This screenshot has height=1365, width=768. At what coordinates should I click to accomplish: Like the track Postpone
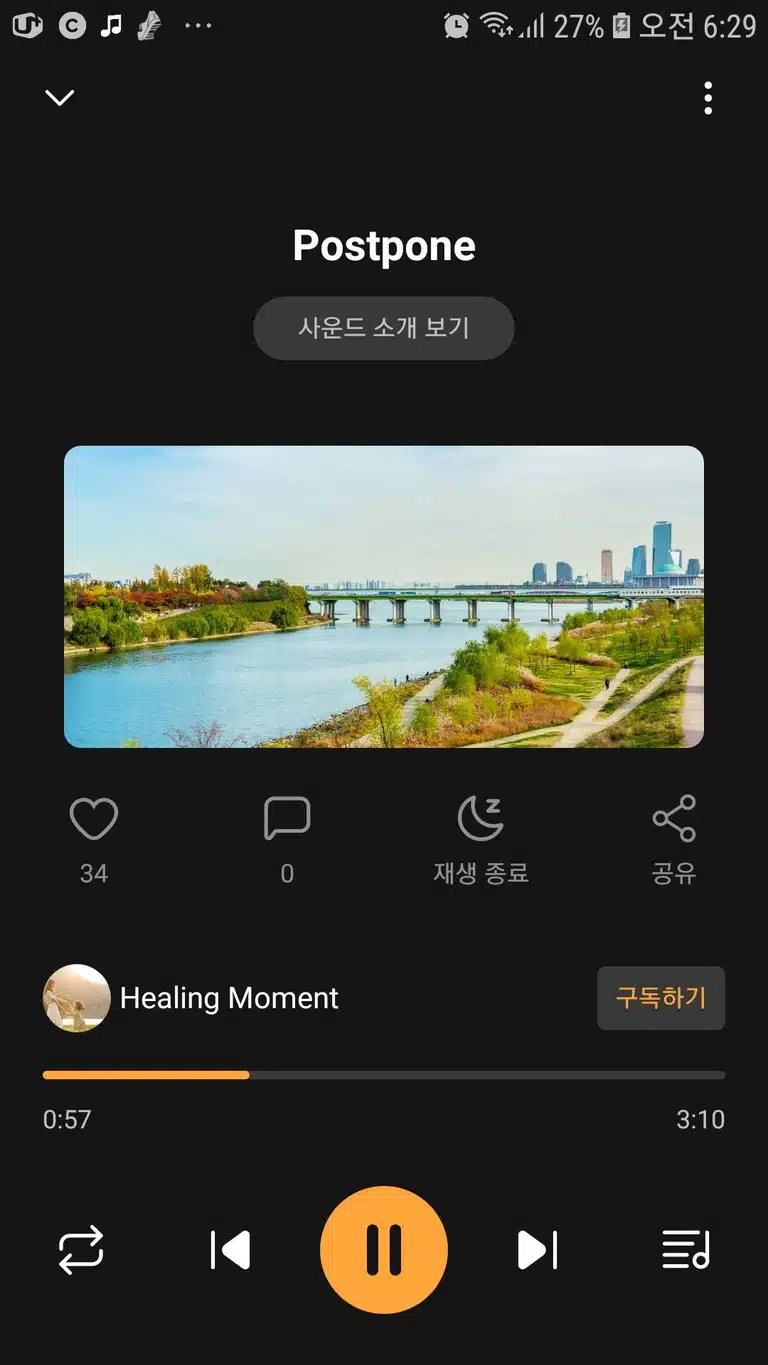[94, 819]
